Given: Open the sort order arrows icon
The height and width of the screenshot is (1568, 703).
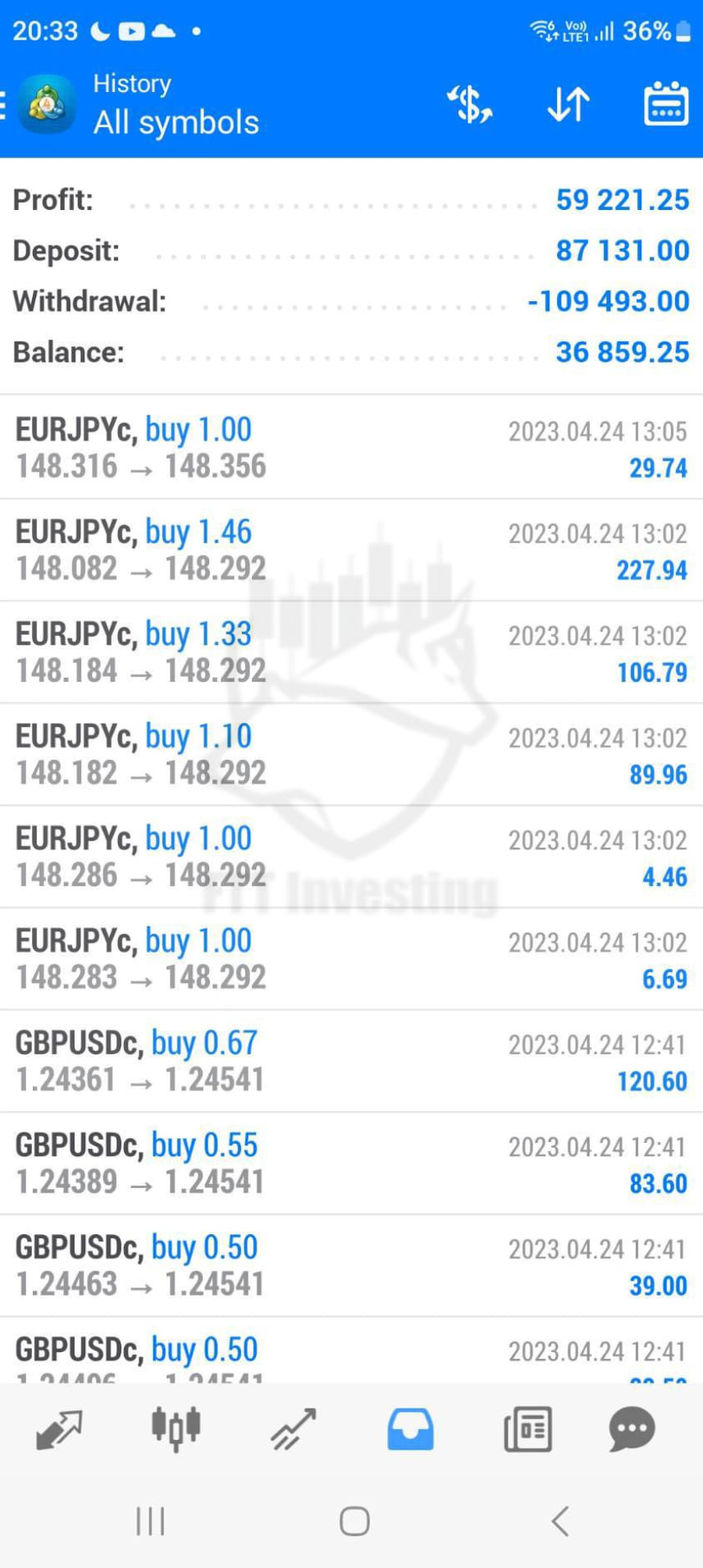Looking at the screenshot, I should [x=568, y=104].
